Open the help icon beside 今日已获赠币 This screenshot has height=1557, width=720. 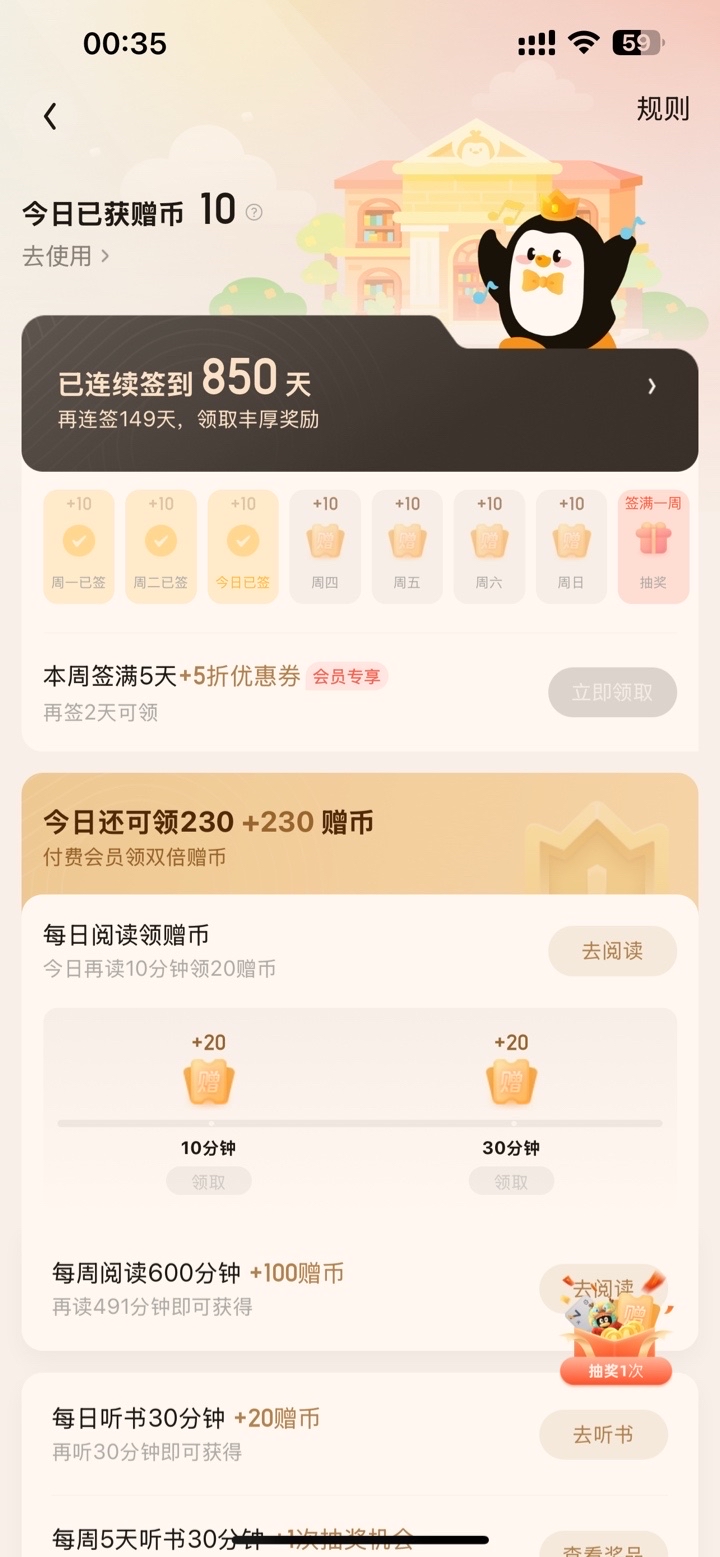254,212
